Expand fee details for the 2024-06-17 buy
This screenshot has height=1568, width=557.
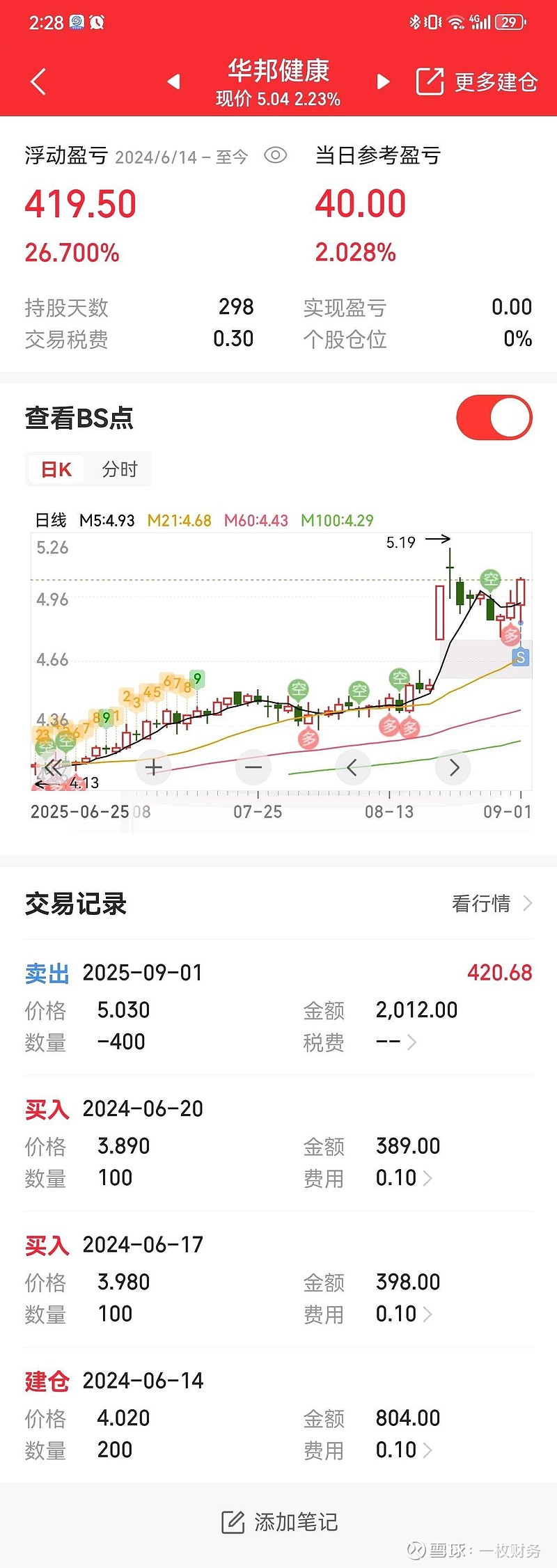click(x=427, y=1314)
